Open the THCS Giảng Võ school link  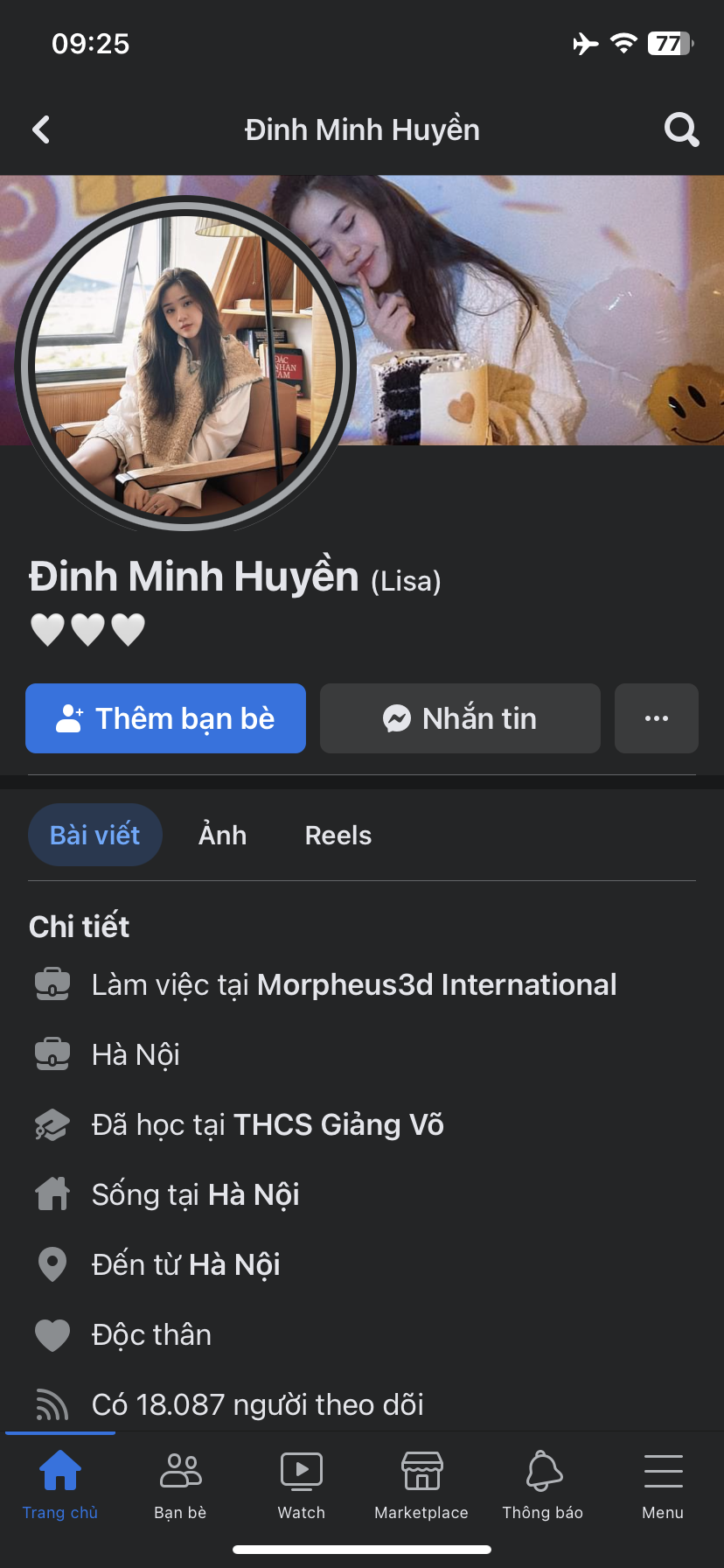point(338,1124)
